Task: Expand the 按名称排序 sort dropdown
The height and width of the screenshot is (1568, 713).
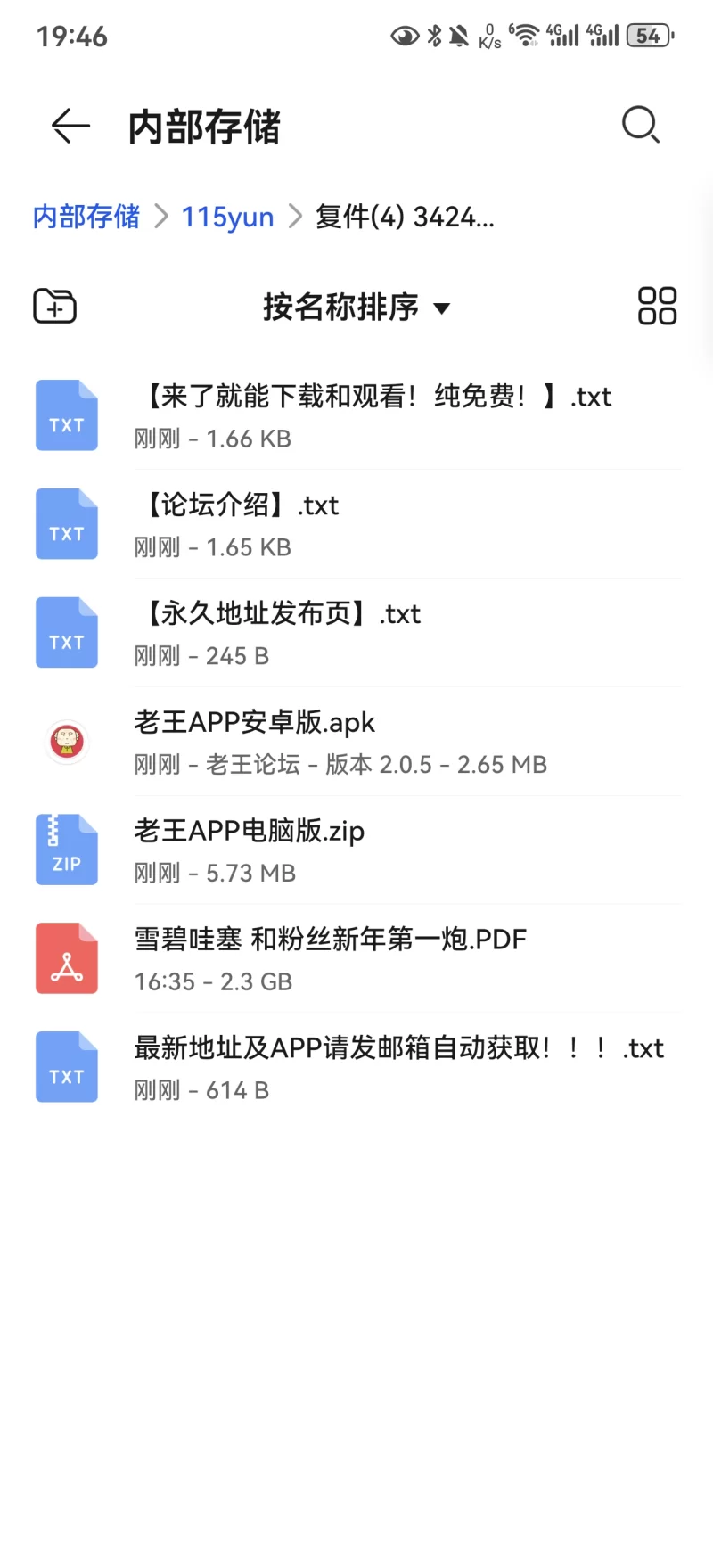Action: coord(356,308)
